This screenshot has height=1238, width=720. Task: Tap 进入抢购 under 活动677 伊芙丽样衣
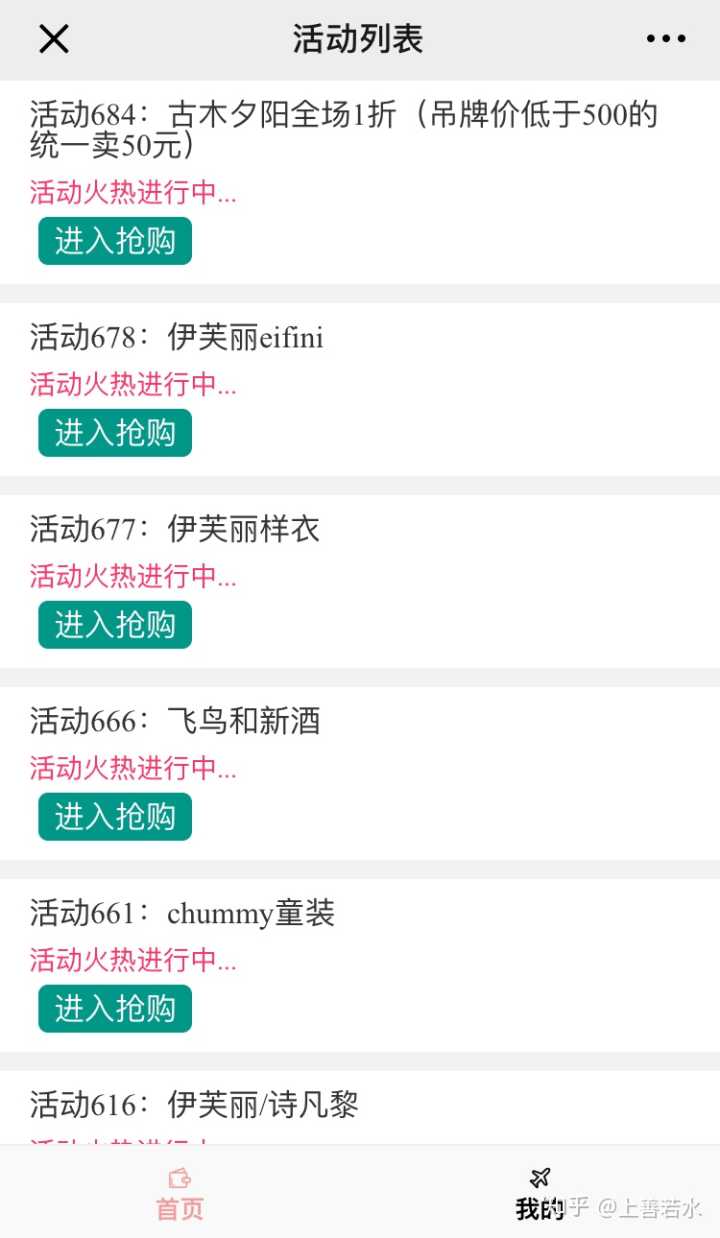(x=115, y=625)
